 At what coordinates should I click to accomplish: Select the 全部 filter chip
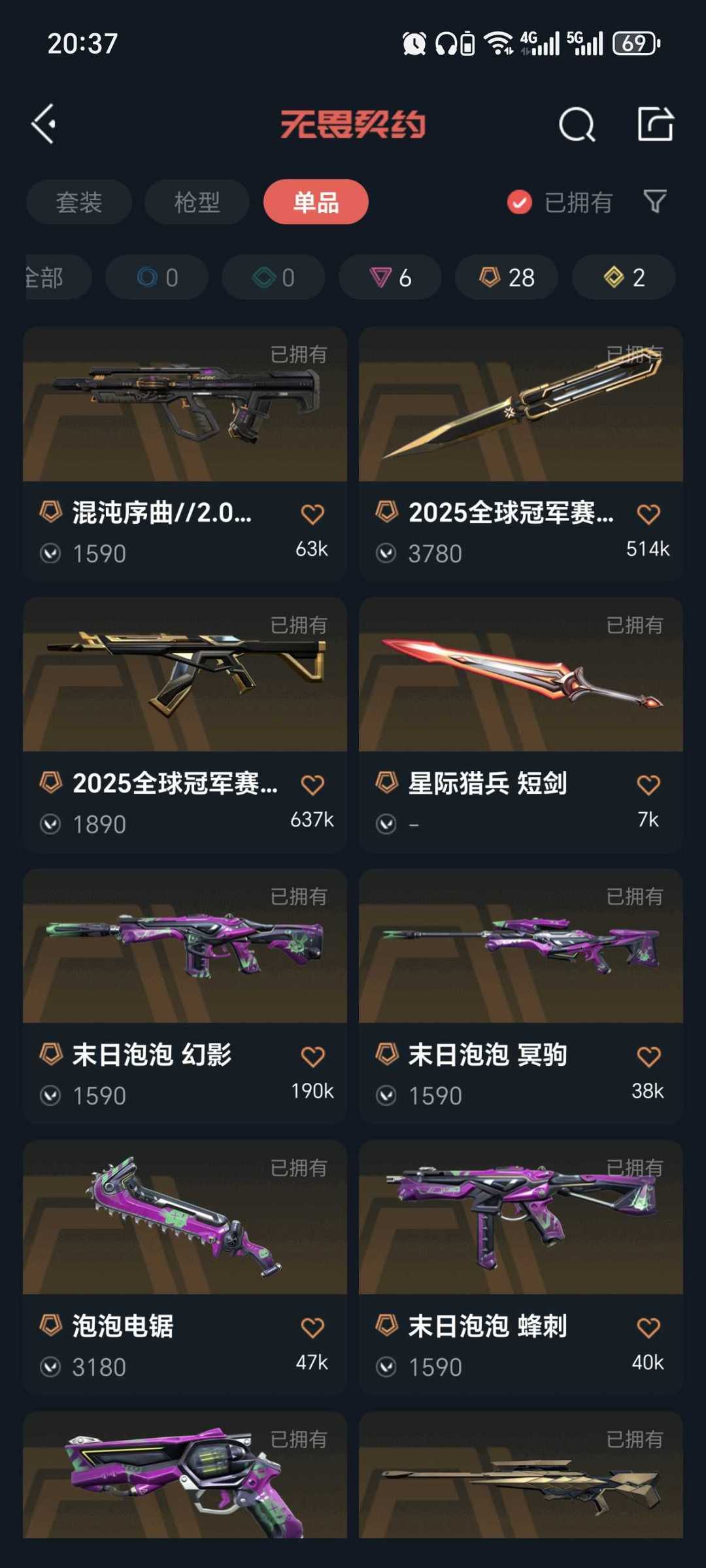click(x=58, y=277)
